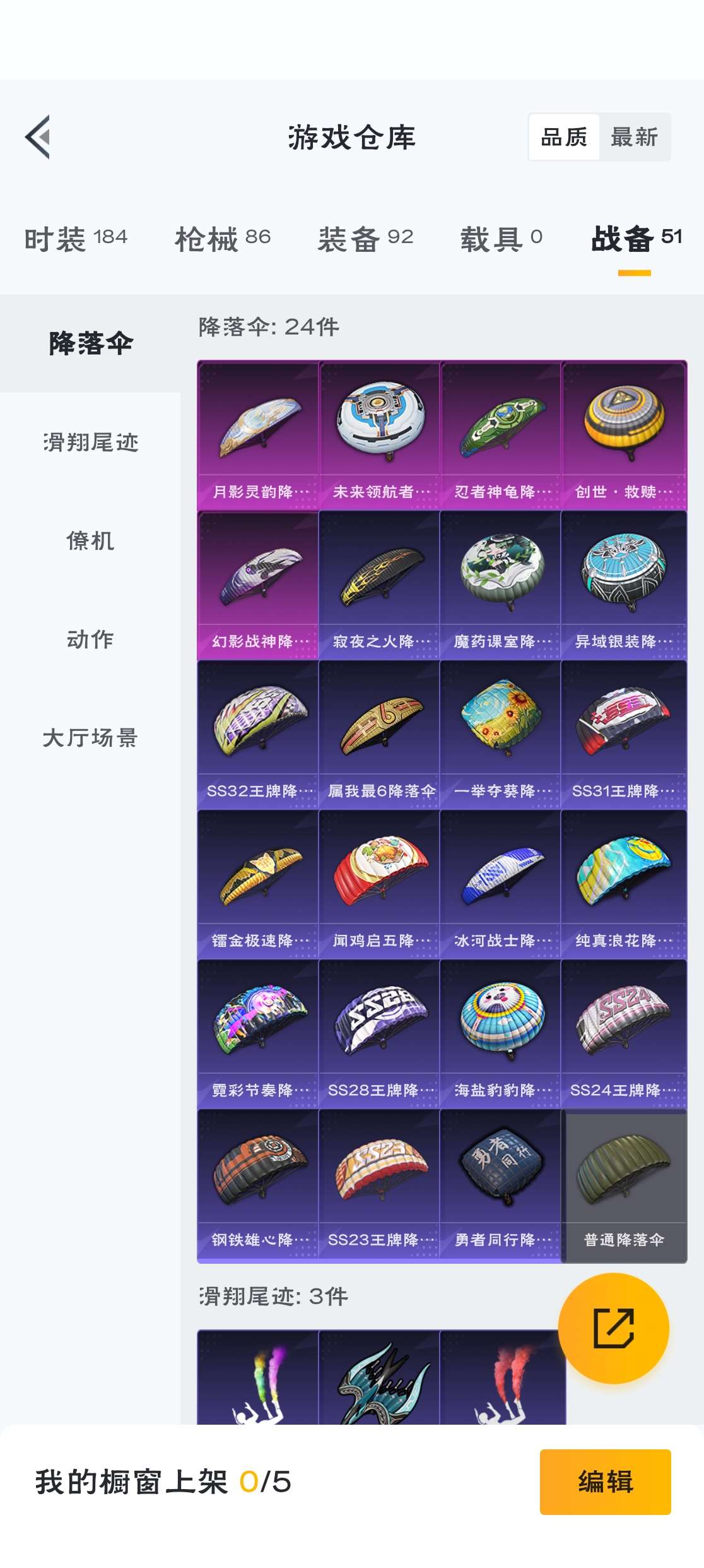View the 属我最6降落伞 item

379,735
